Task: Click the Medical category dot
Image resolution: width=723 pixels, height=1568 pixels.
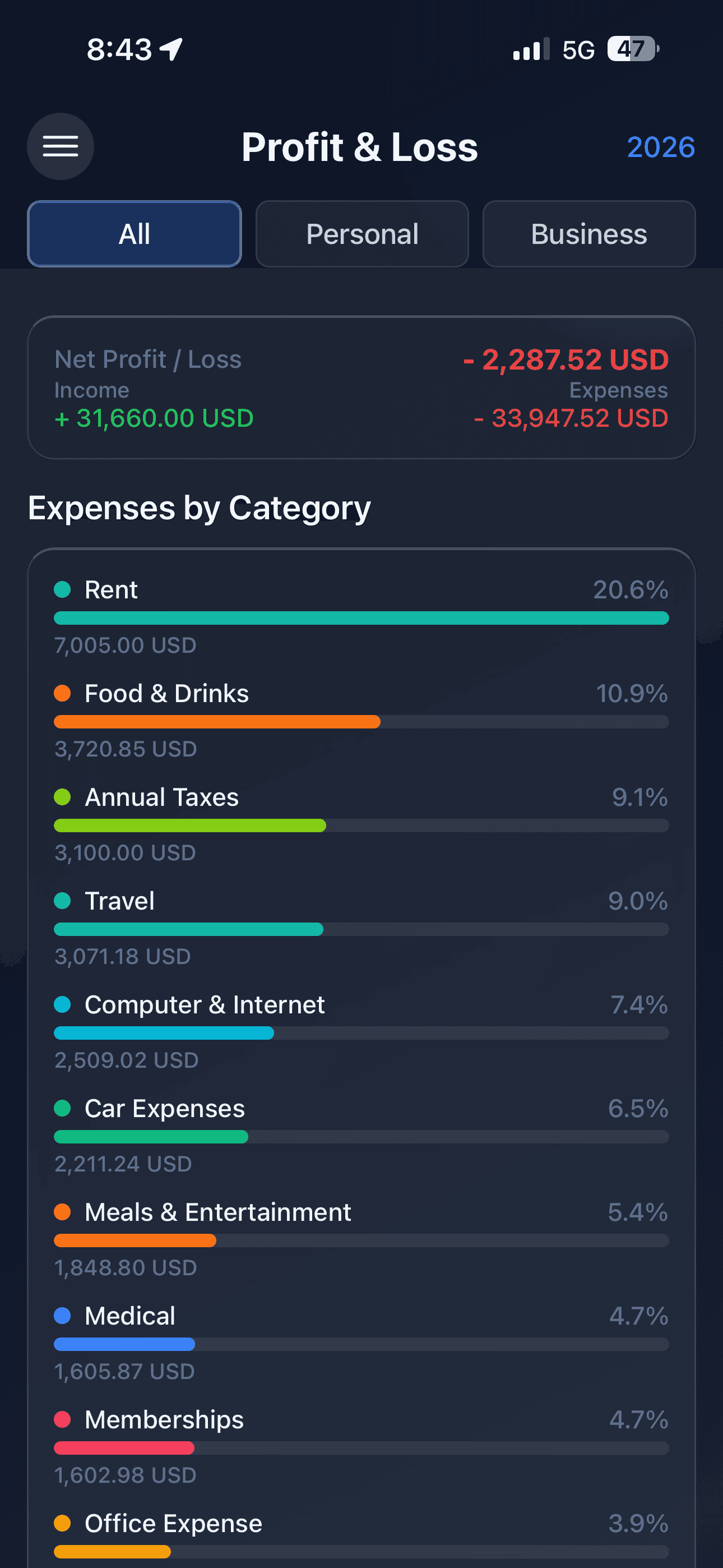Action: [63, 1316]
